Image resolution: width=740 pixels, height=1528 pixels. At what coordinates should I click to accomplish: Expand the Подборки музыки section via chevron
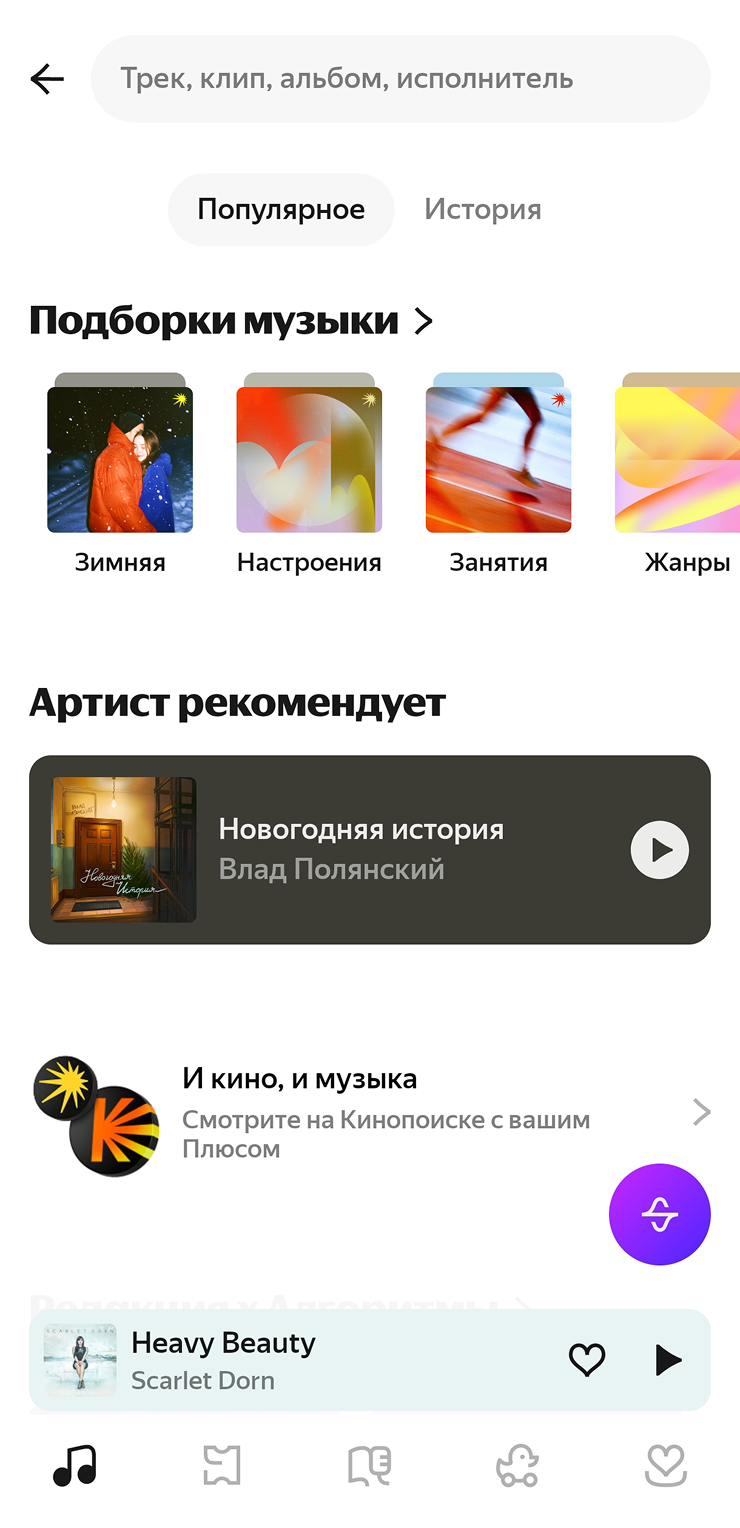click(424, 321)
